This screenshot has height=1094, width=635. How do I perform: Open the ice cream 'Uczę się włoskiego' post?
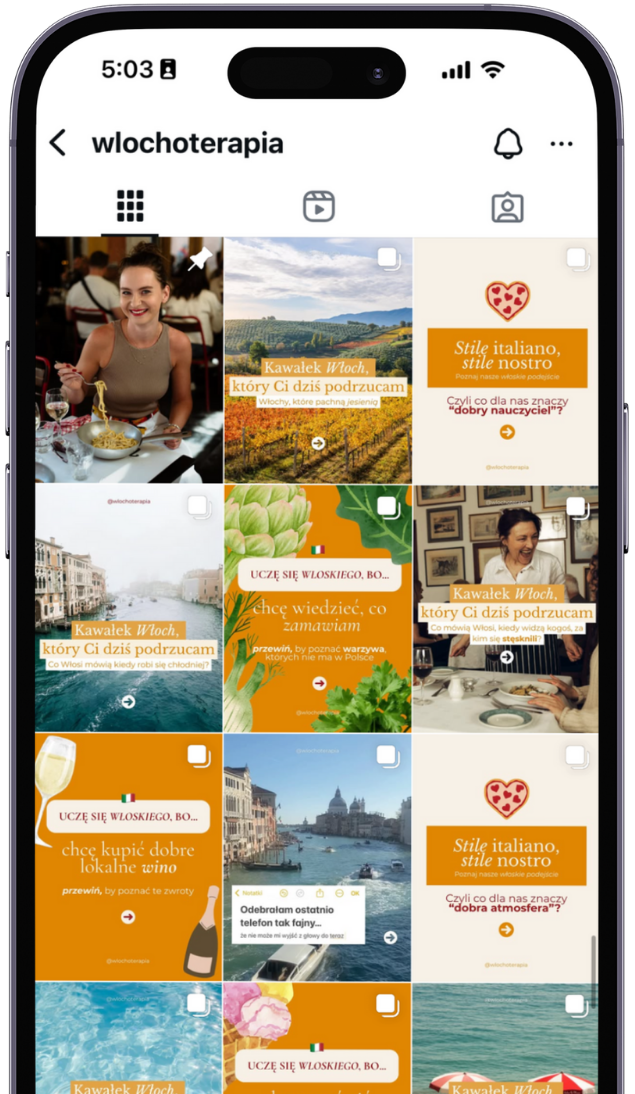317,1040
